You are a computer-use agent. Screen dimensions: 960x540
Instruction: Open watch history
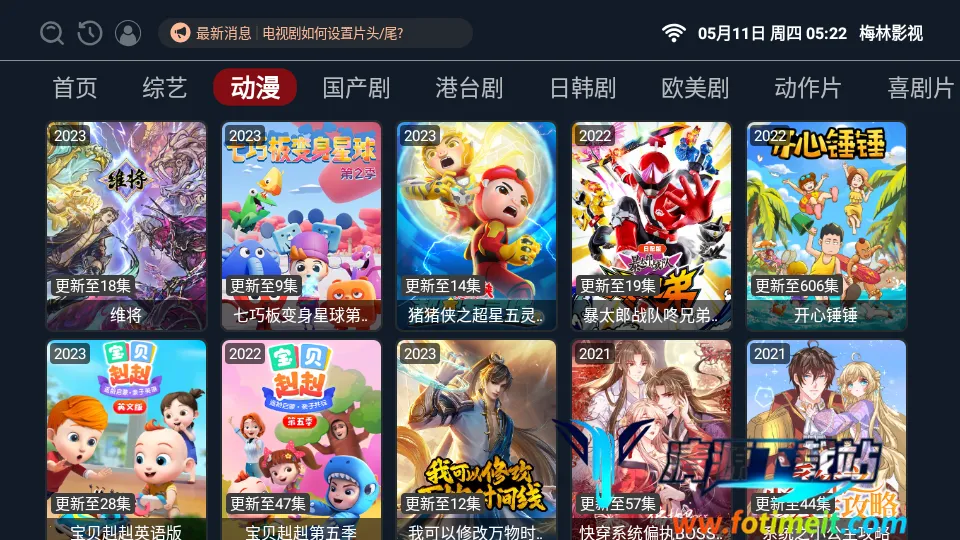(x=90, y=33)
